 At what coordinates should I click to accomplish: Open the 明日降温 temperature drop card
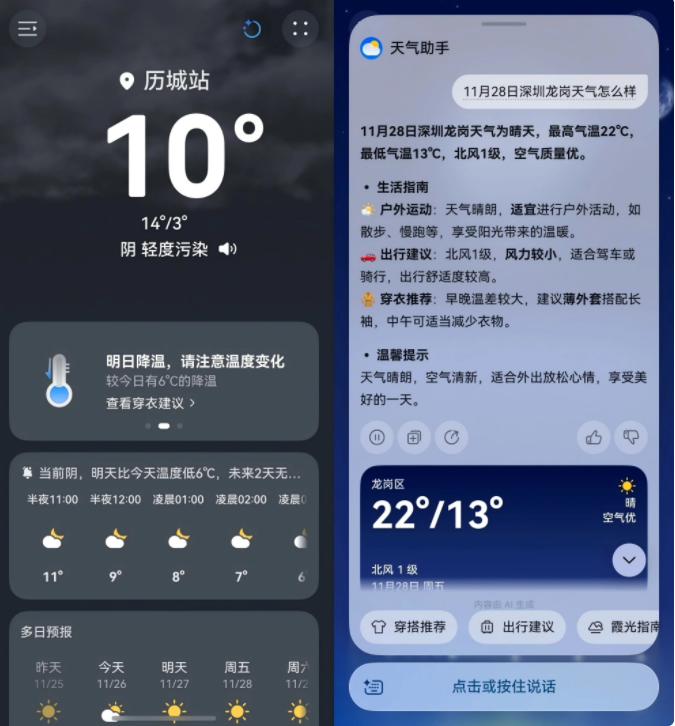click(164, 381)
